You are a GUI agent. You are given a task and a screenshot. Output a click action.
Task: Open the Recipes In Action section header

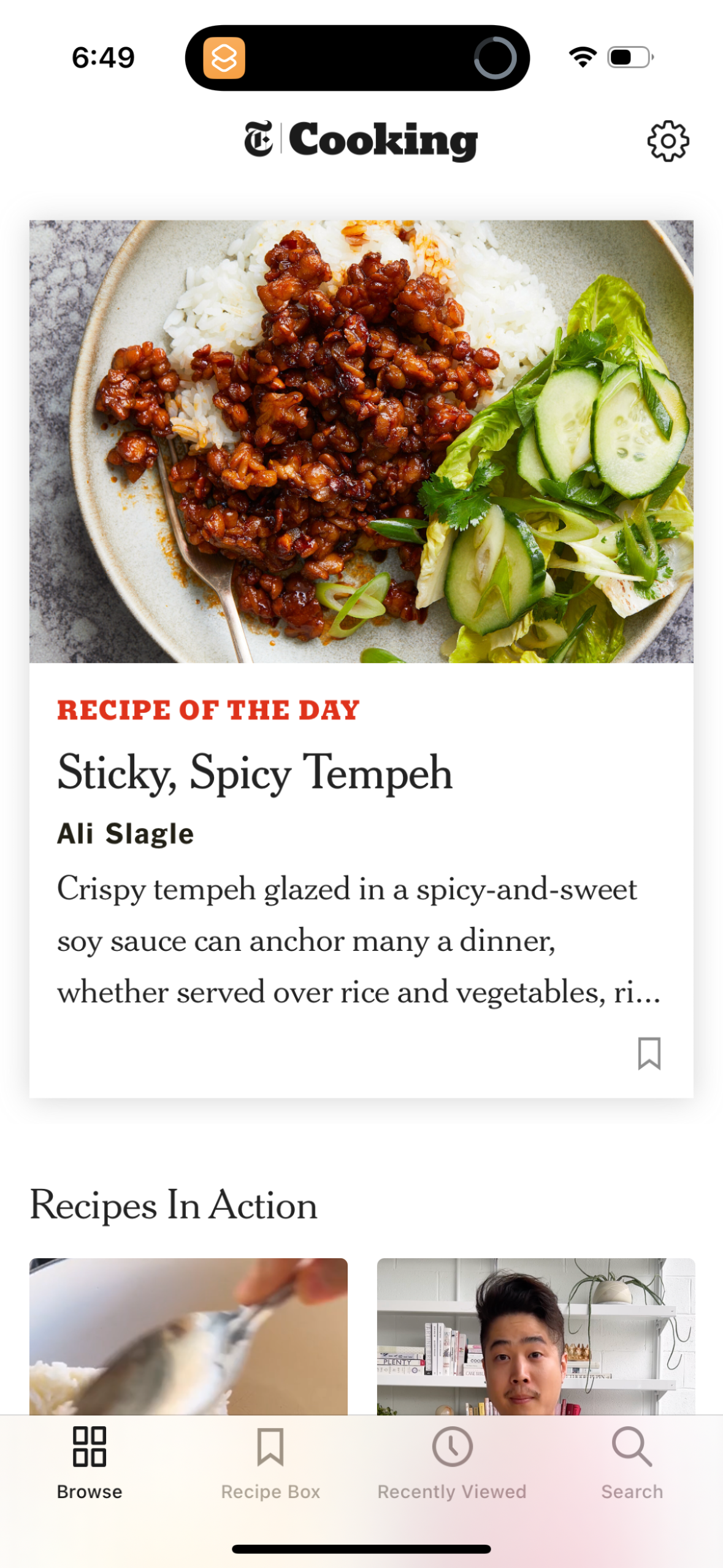click(174, 1205)
